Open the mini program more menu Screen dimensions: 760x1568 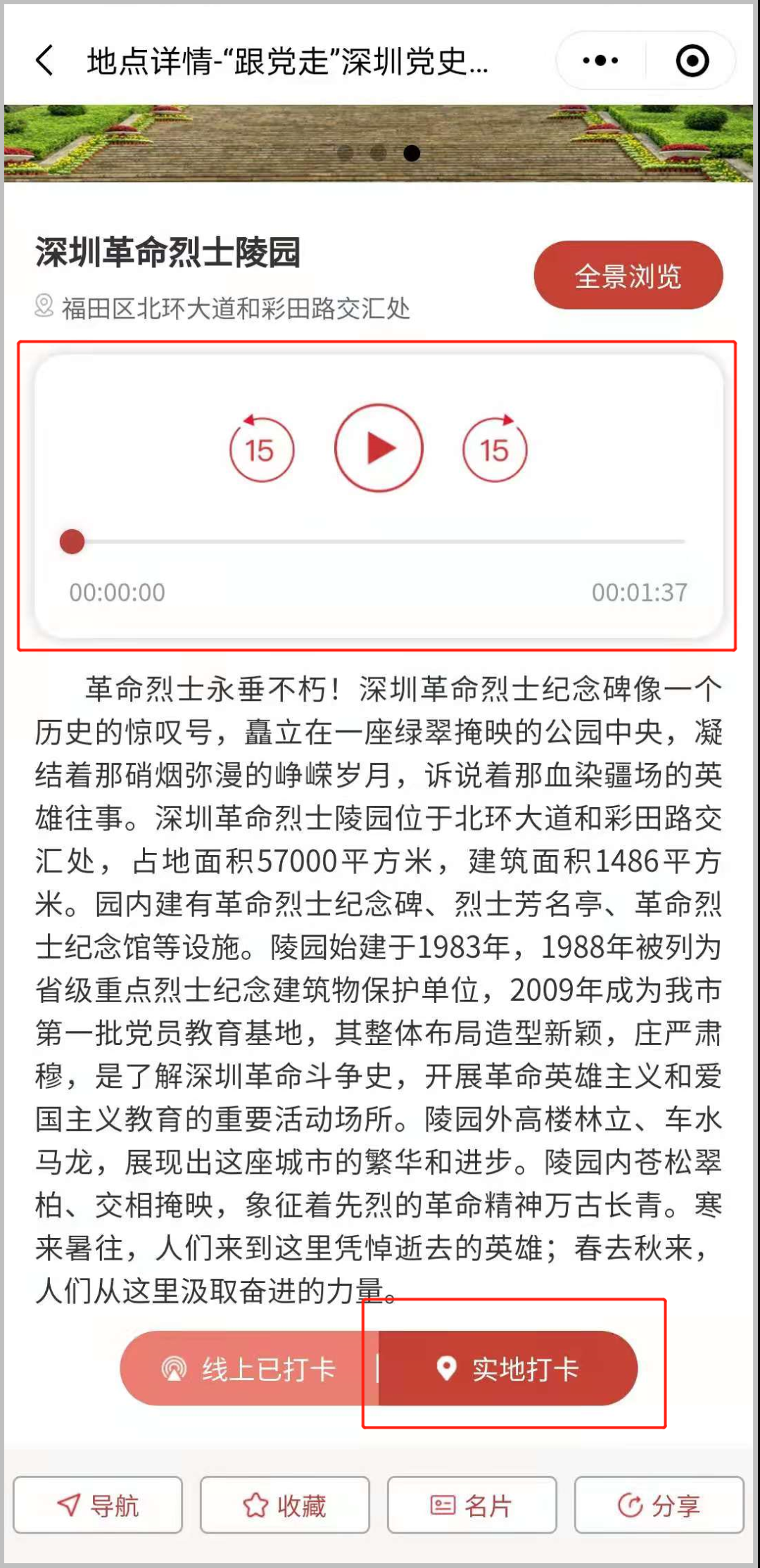point(600,61)
